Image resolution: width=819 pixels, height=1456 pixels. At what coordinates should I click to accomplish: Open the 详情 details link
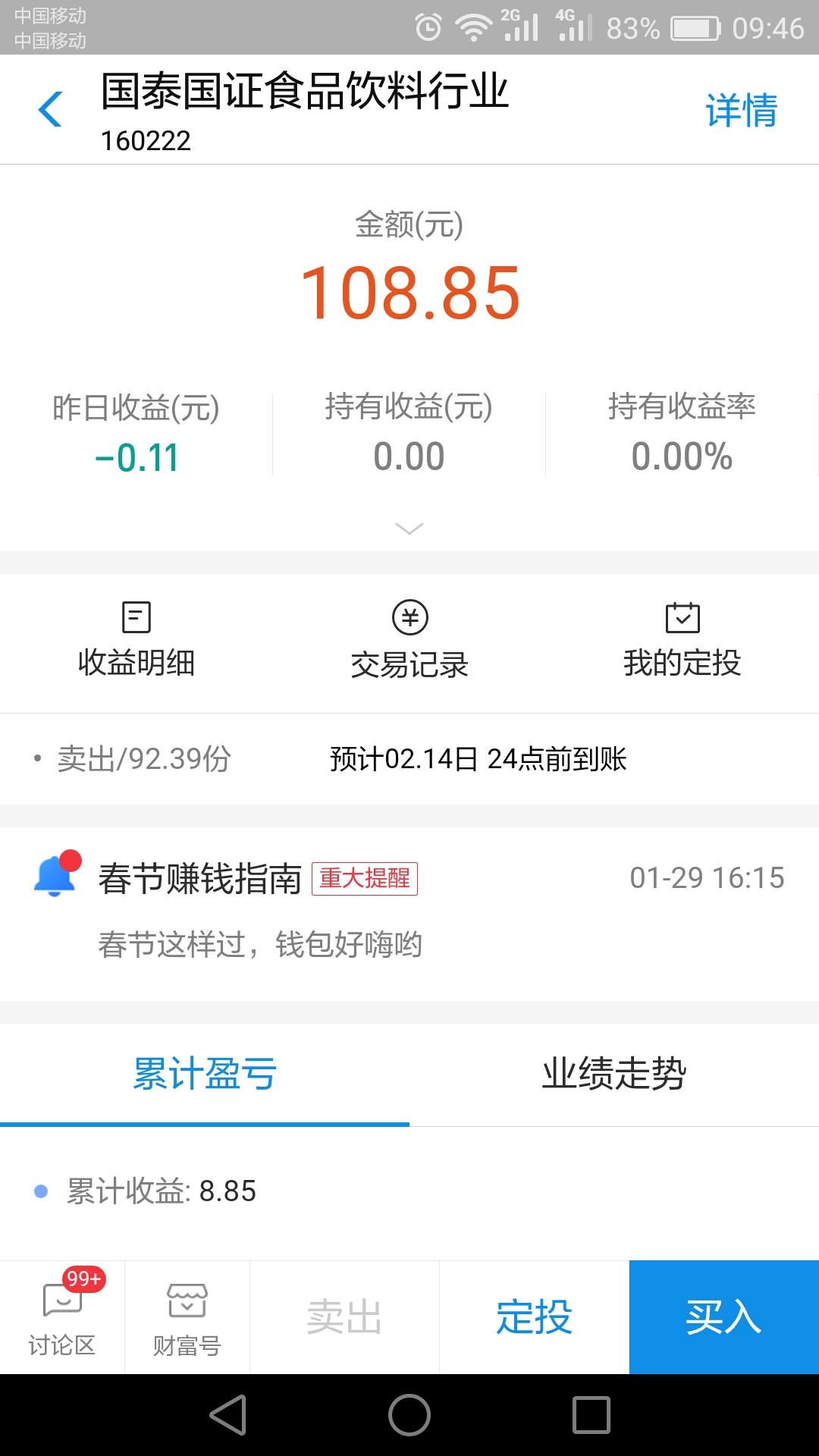click(x=742, y=111)
